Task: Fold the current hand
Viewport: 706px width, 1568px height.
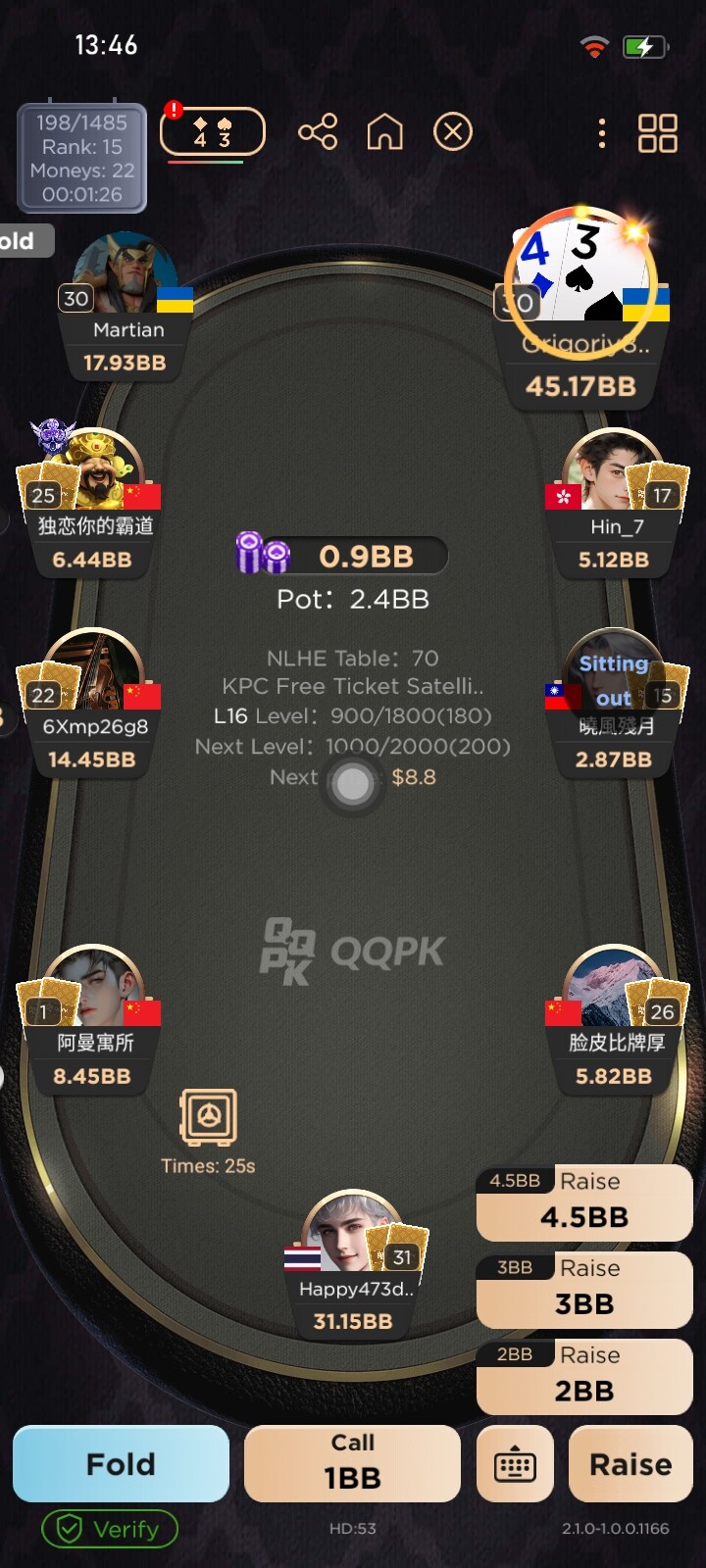Action: click(121, 1463)
